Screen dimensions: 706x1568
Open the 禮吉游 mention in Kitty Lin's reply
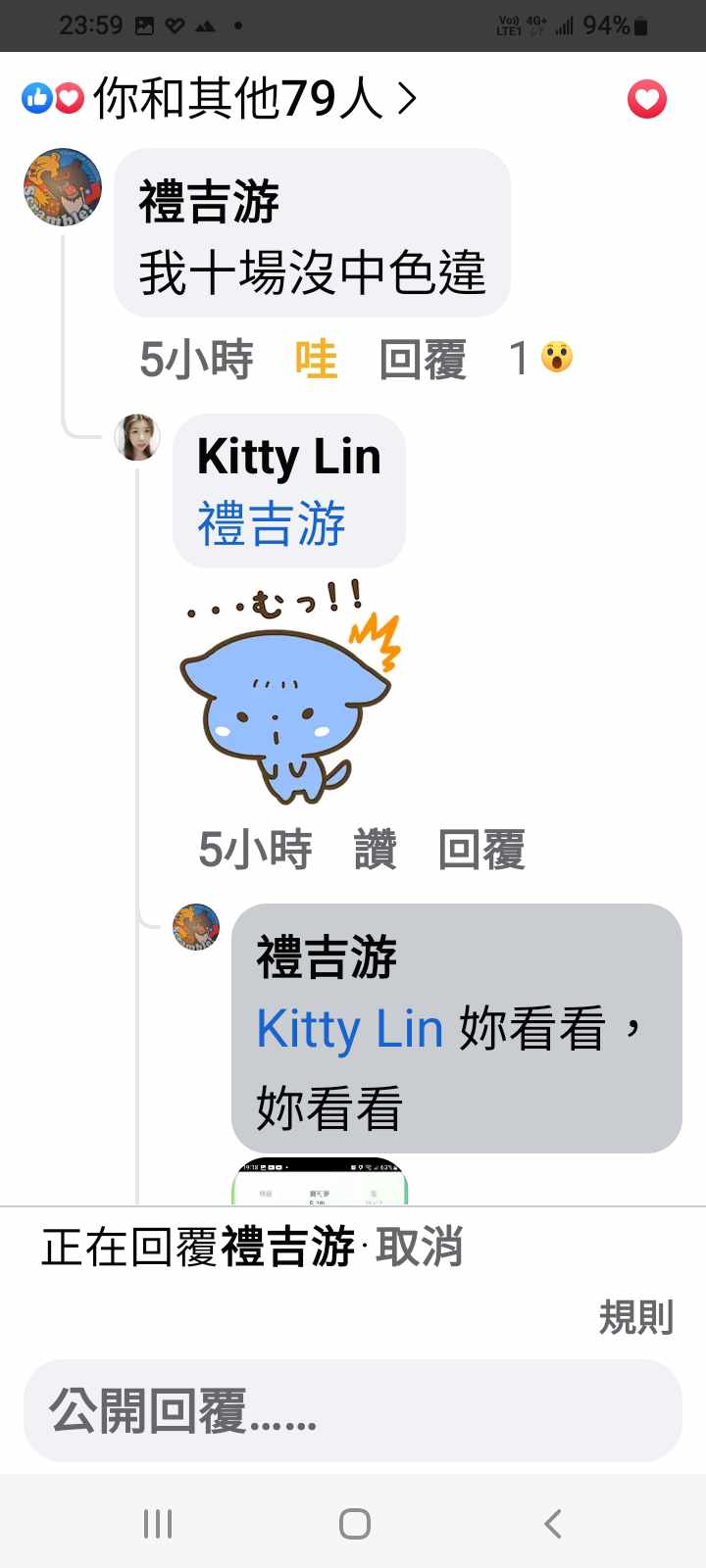(x=272, y=522)
